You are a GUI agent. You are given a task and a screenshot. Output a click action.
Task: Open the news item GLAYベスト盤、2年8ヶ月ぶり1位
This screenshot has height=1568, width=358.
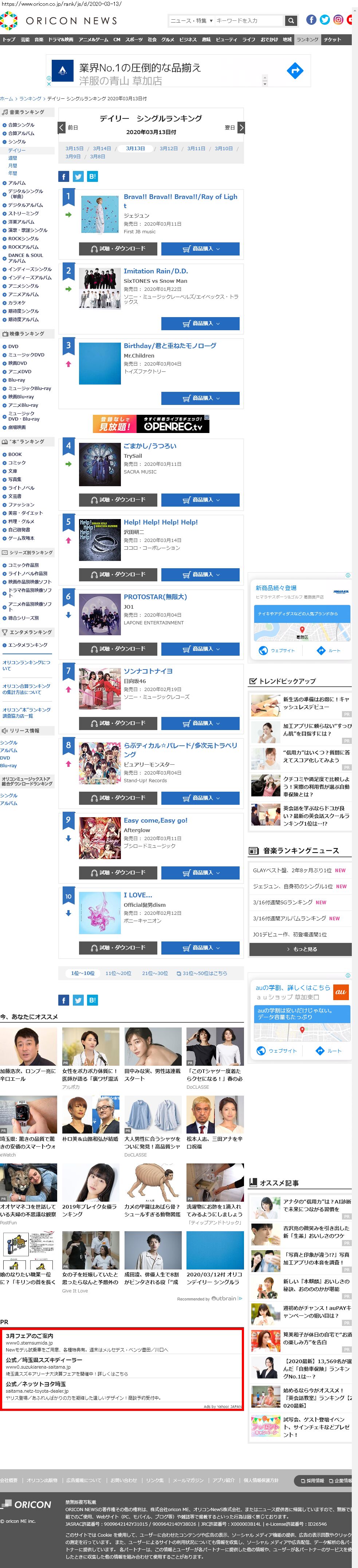[292, 870]
